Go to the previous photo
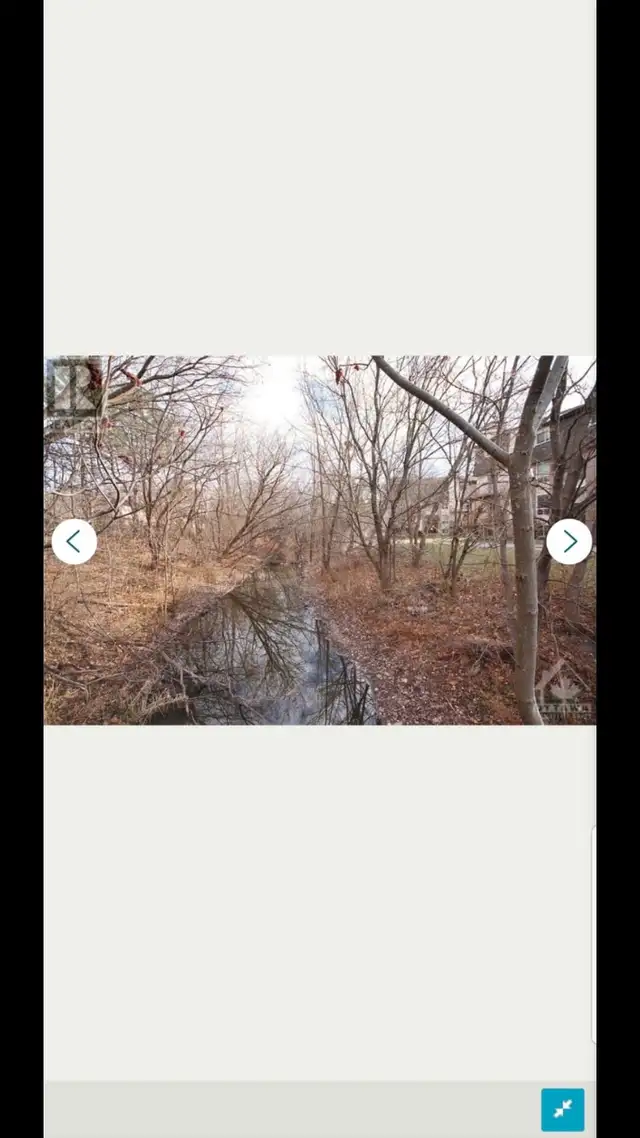Viewport: 640px width, 1138px height. pos(74,542)
